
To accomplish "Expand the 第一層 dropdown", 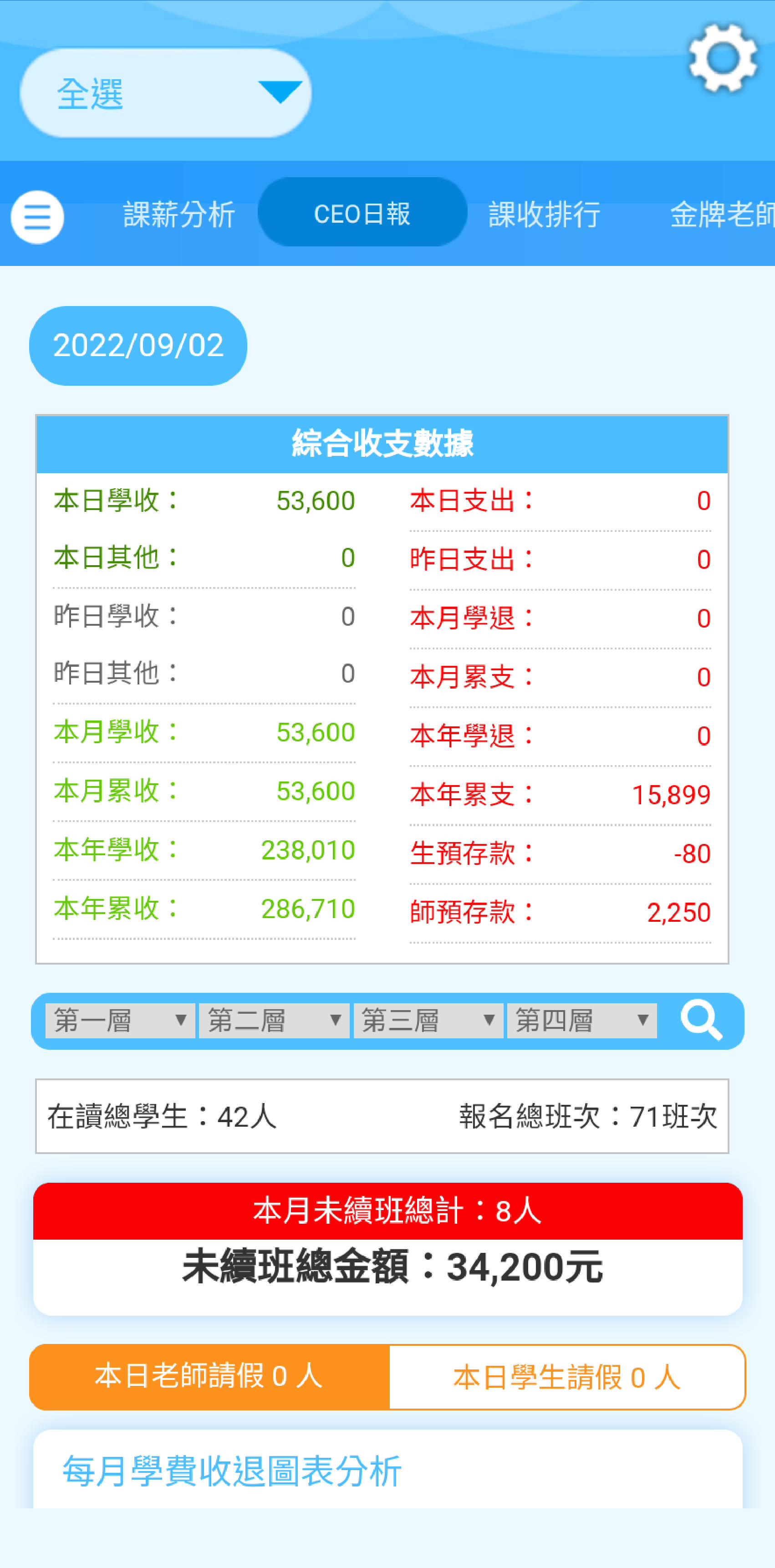I will tap(120, 1021).
